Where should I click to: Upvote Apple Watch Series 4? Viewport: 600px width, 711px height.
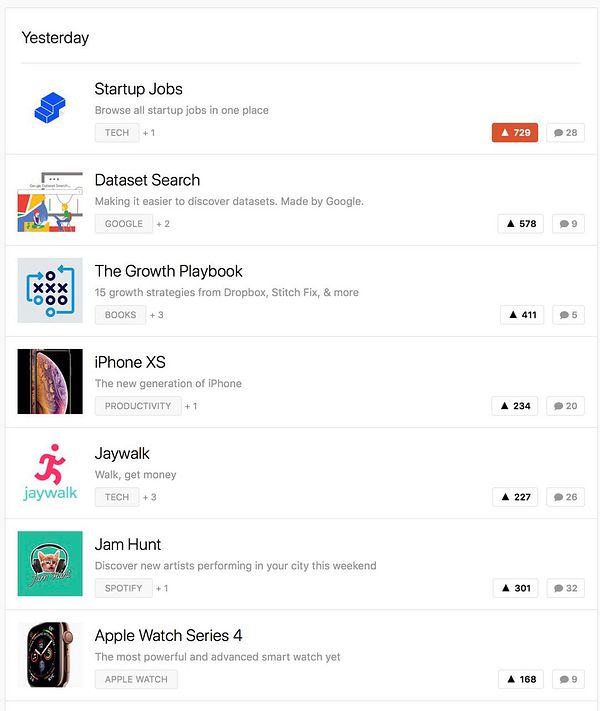pyautogui.click(x=521, y=679)
